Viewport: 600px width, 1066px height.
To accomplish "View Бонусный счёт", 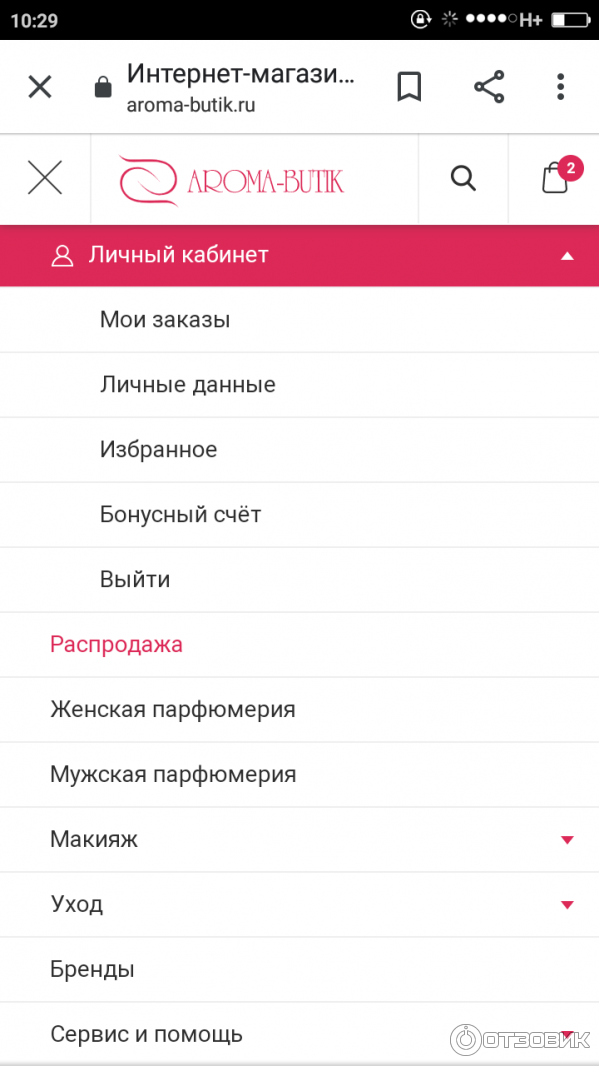I will tap(180, 515).
